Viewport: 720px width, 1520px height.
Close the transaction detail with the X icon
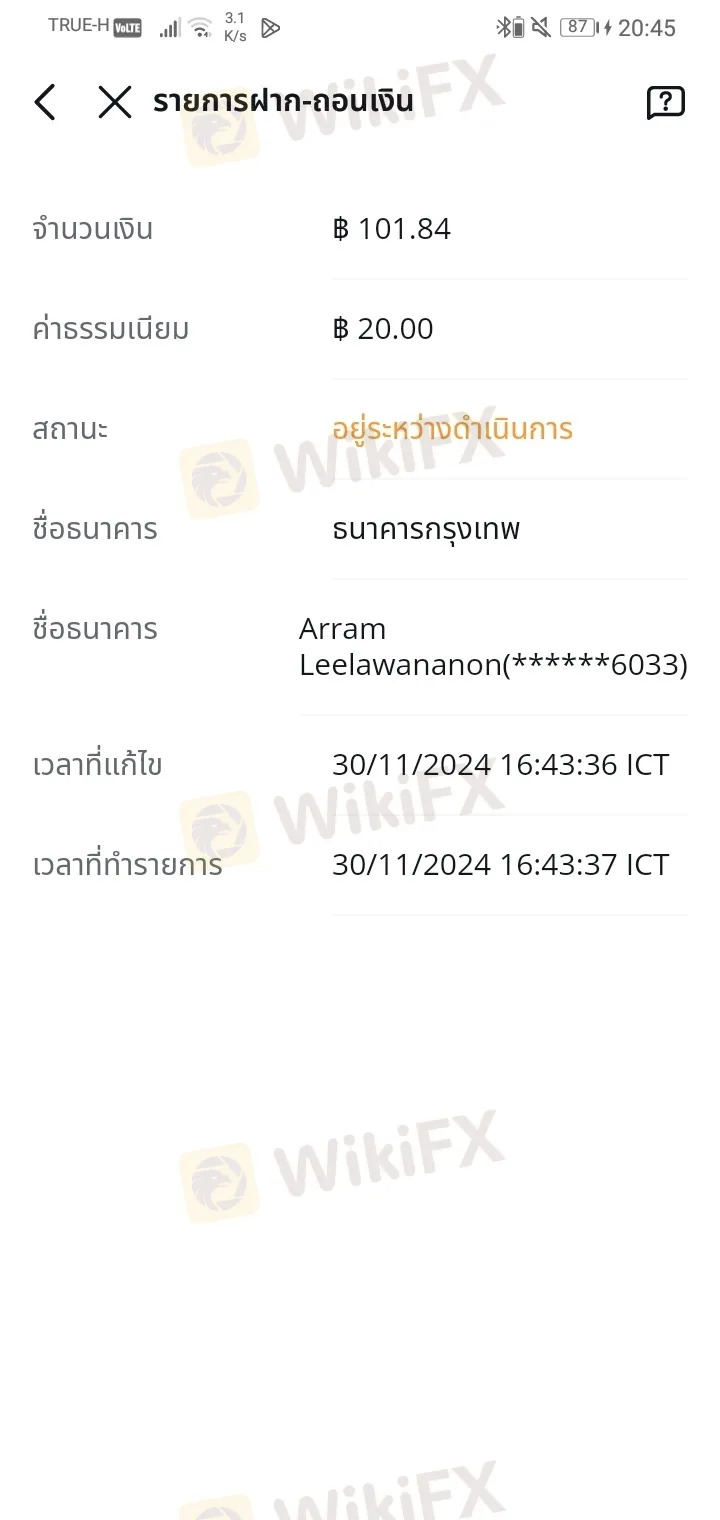coord(114,102)
